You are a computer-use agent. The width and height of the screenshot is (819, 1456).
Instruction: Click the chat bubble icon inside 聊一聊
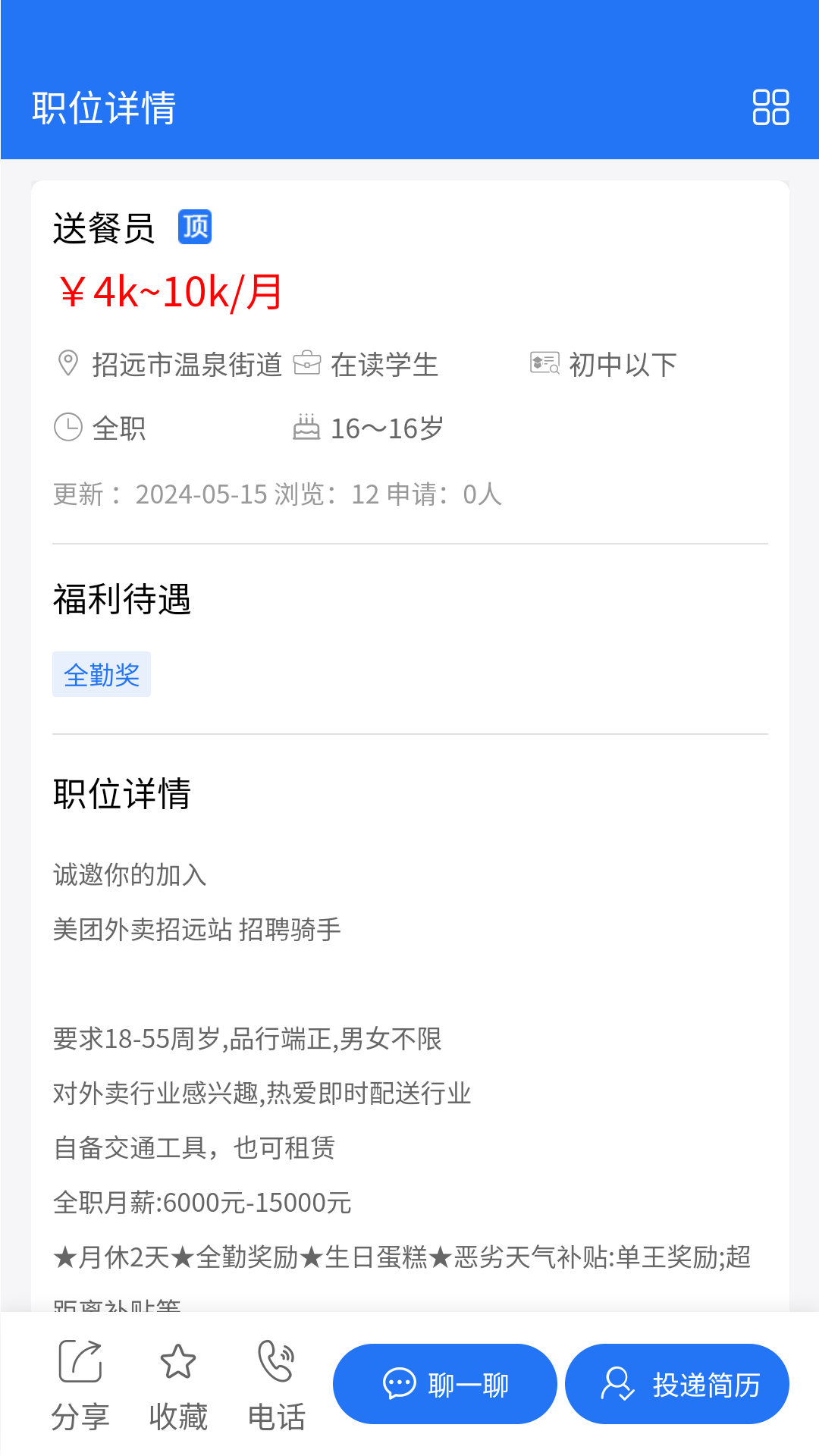click(x=401, y=1382)
